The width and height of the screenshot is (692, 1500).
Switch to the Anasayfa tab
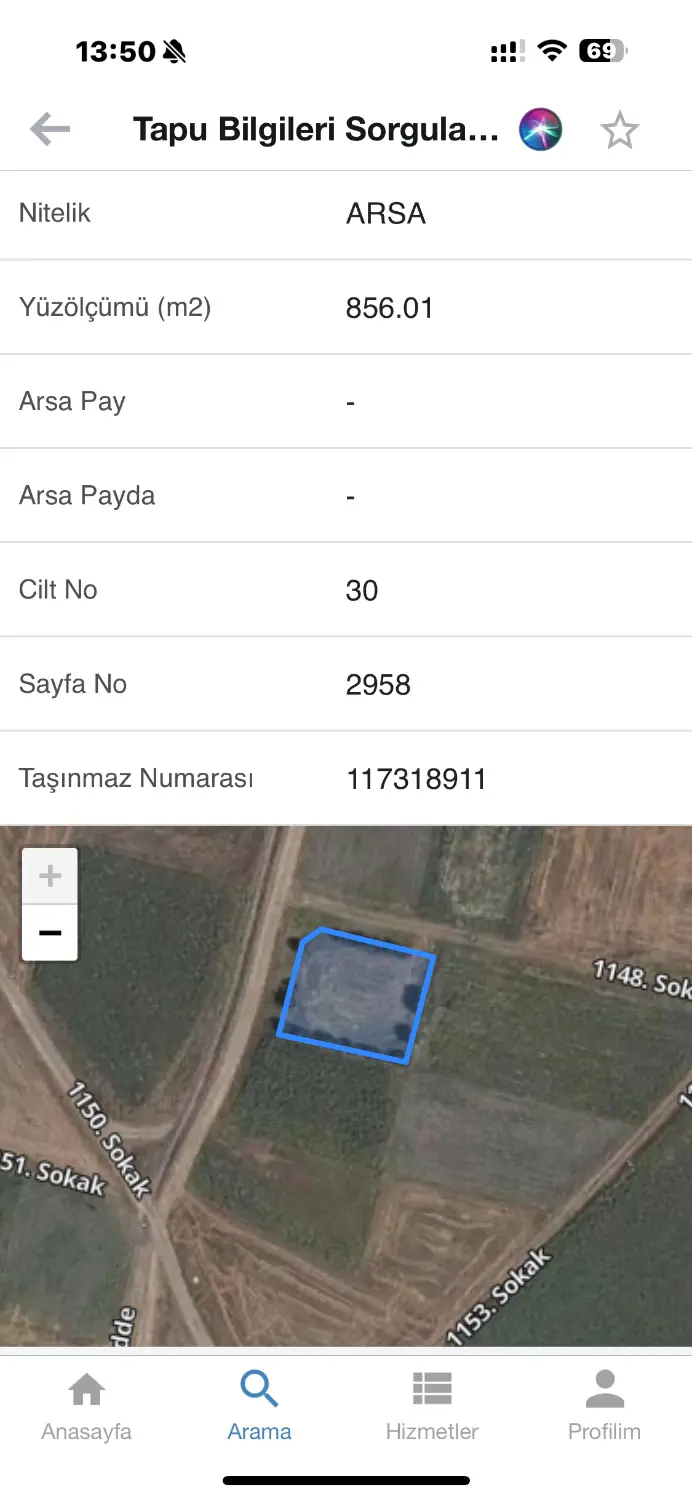[86, 1406]
